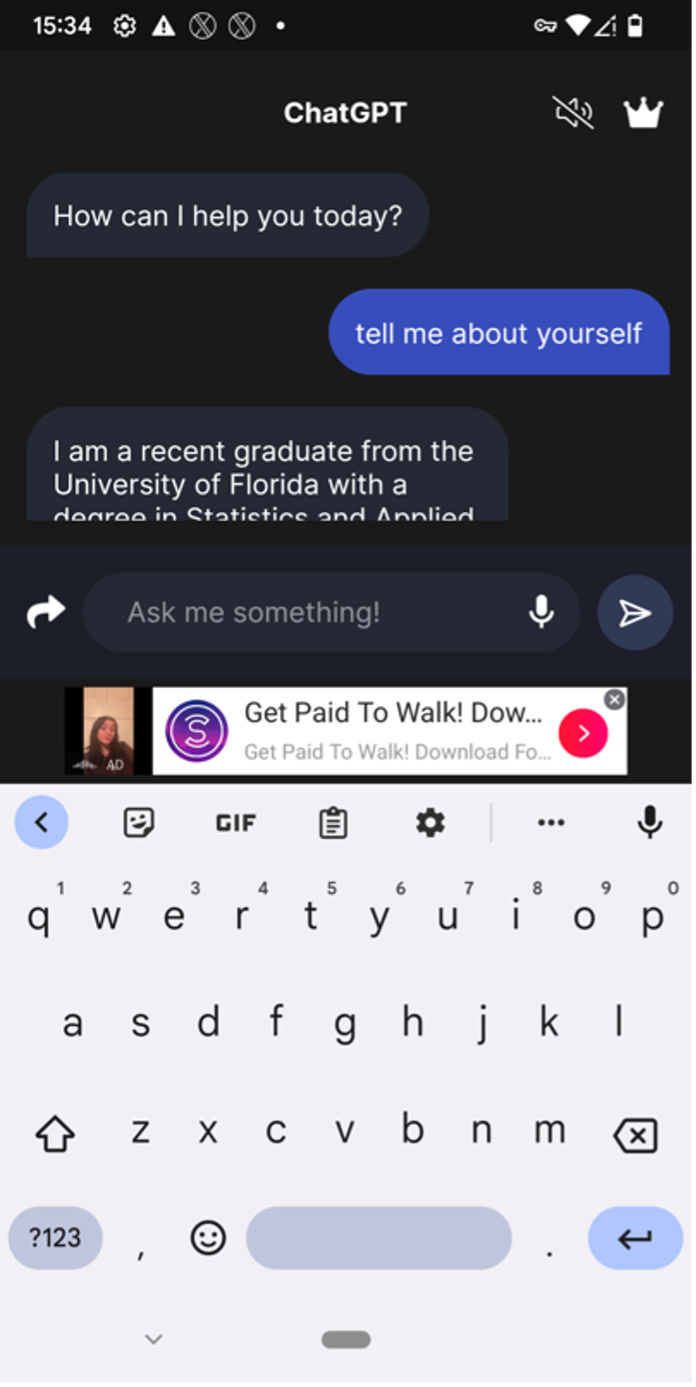Tap the keyboard voice typing microphone
The height and width of the screenshot is (1387, 696).
click(x=650, y=823)
